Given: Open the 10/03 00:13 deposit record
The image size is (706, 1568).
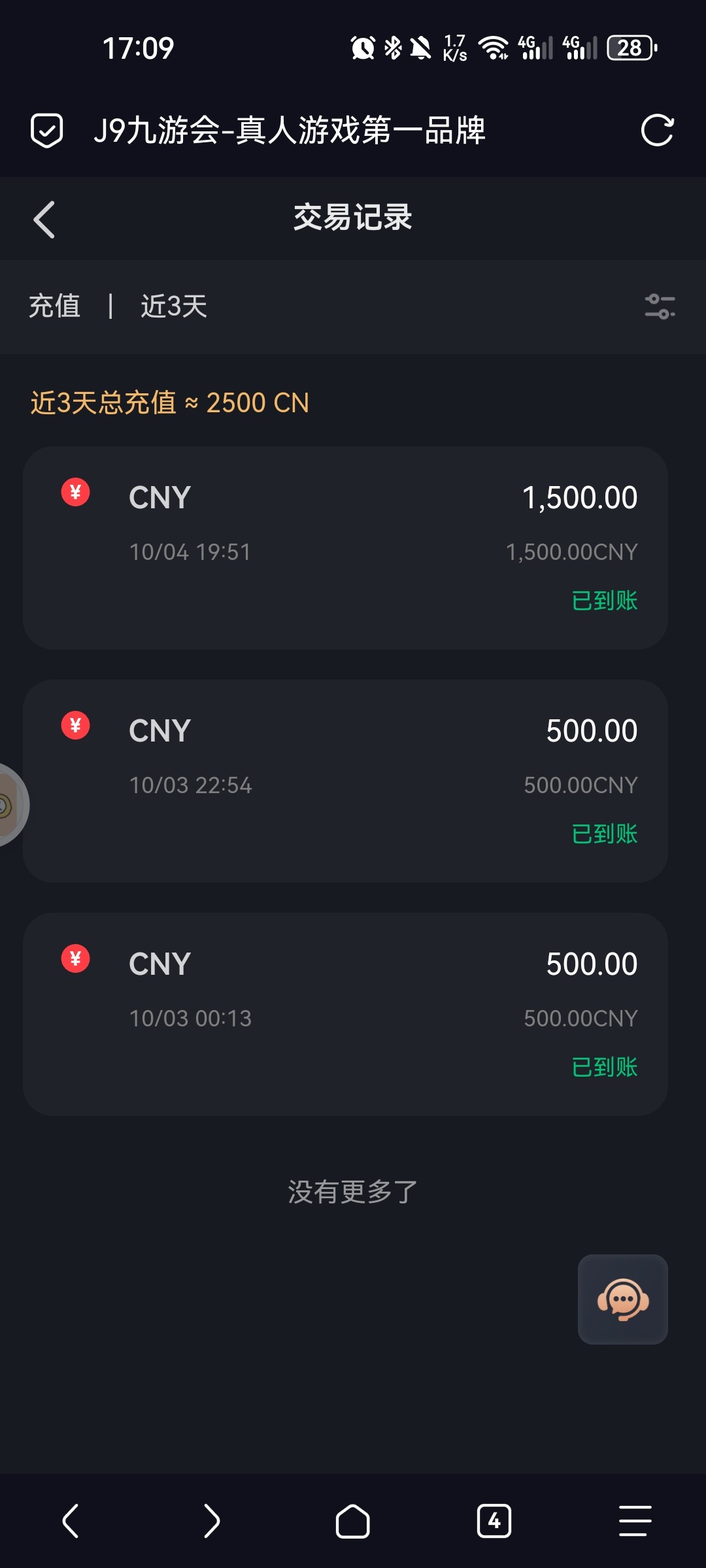Looking at the screenshot, I should (x=345, y=1014).
